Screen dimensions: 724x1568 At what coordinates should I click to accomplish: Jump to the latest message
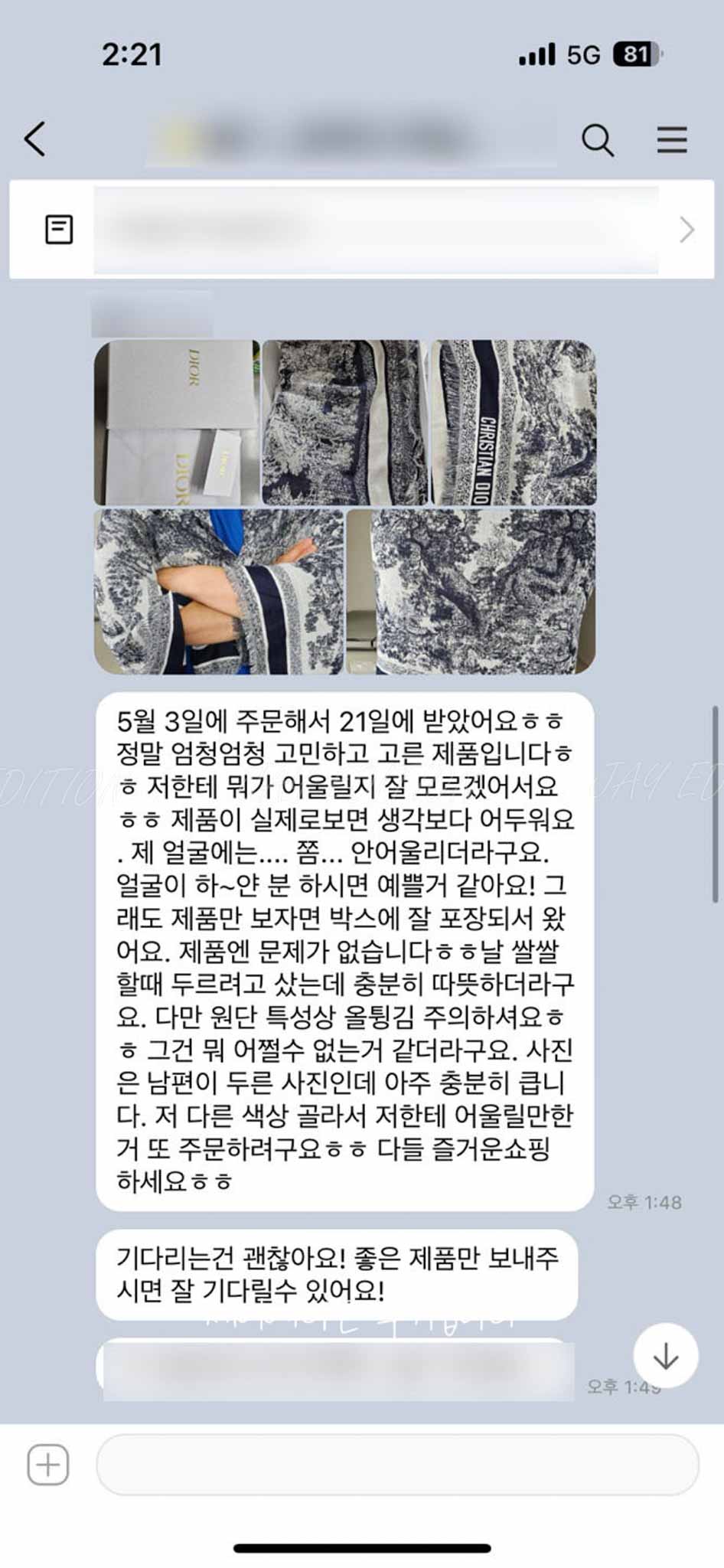click(665, 1356)
